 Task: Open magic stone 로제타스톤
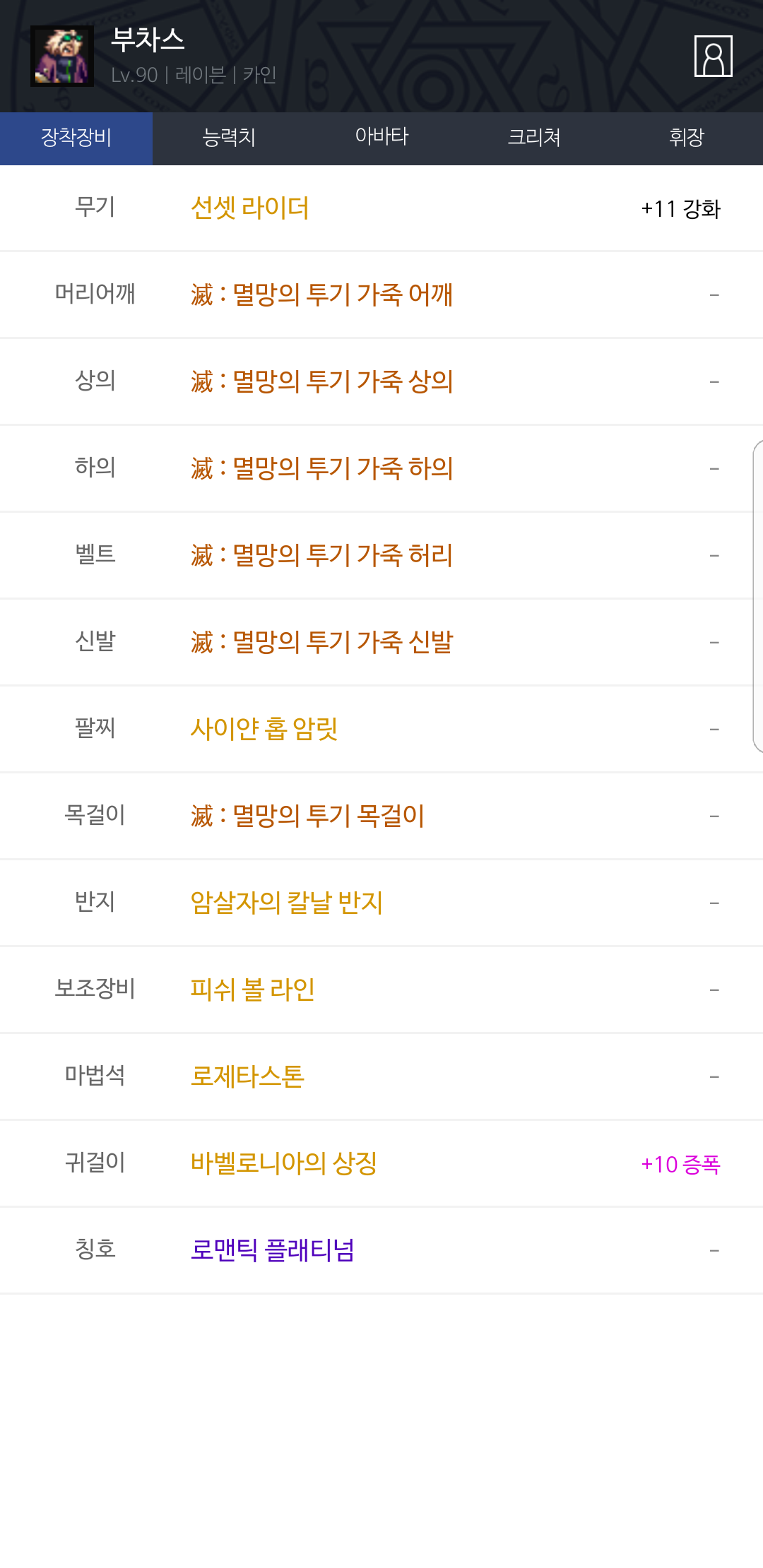click(247, 1076)
